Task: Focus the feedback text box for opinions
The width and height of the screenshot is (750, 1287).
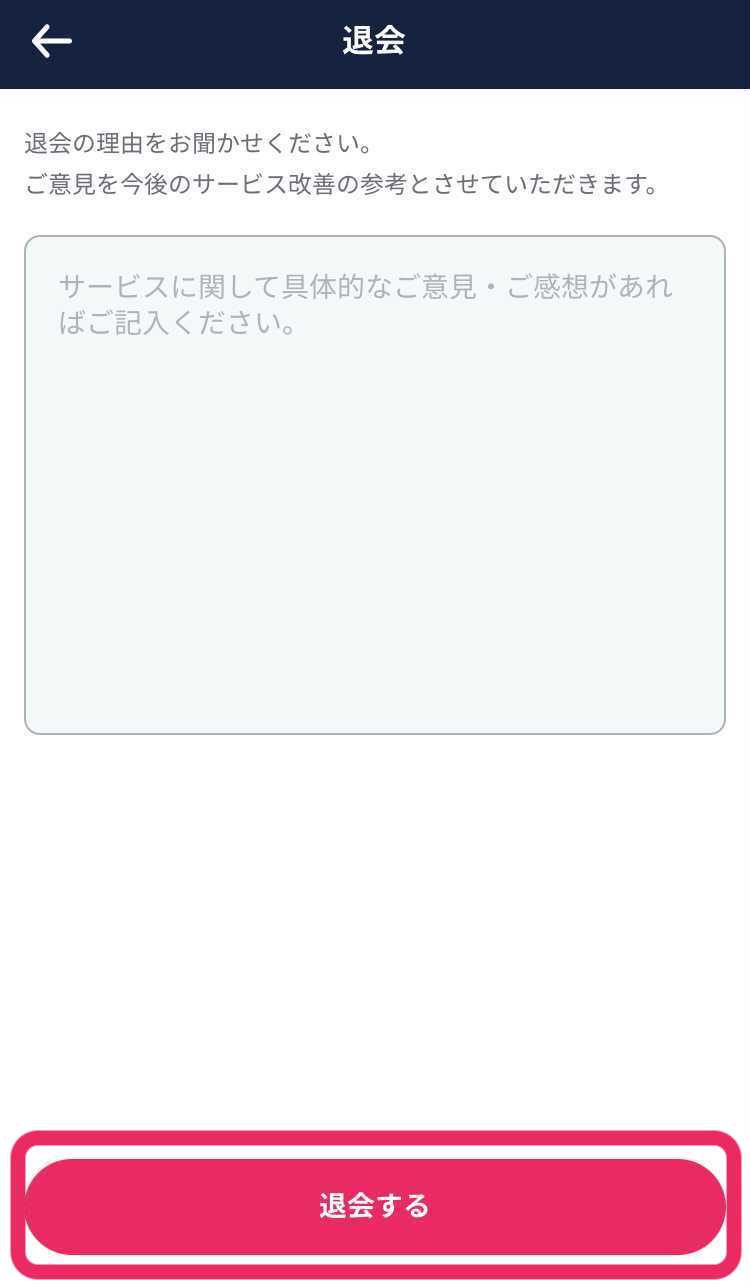Action: [374, 485]
